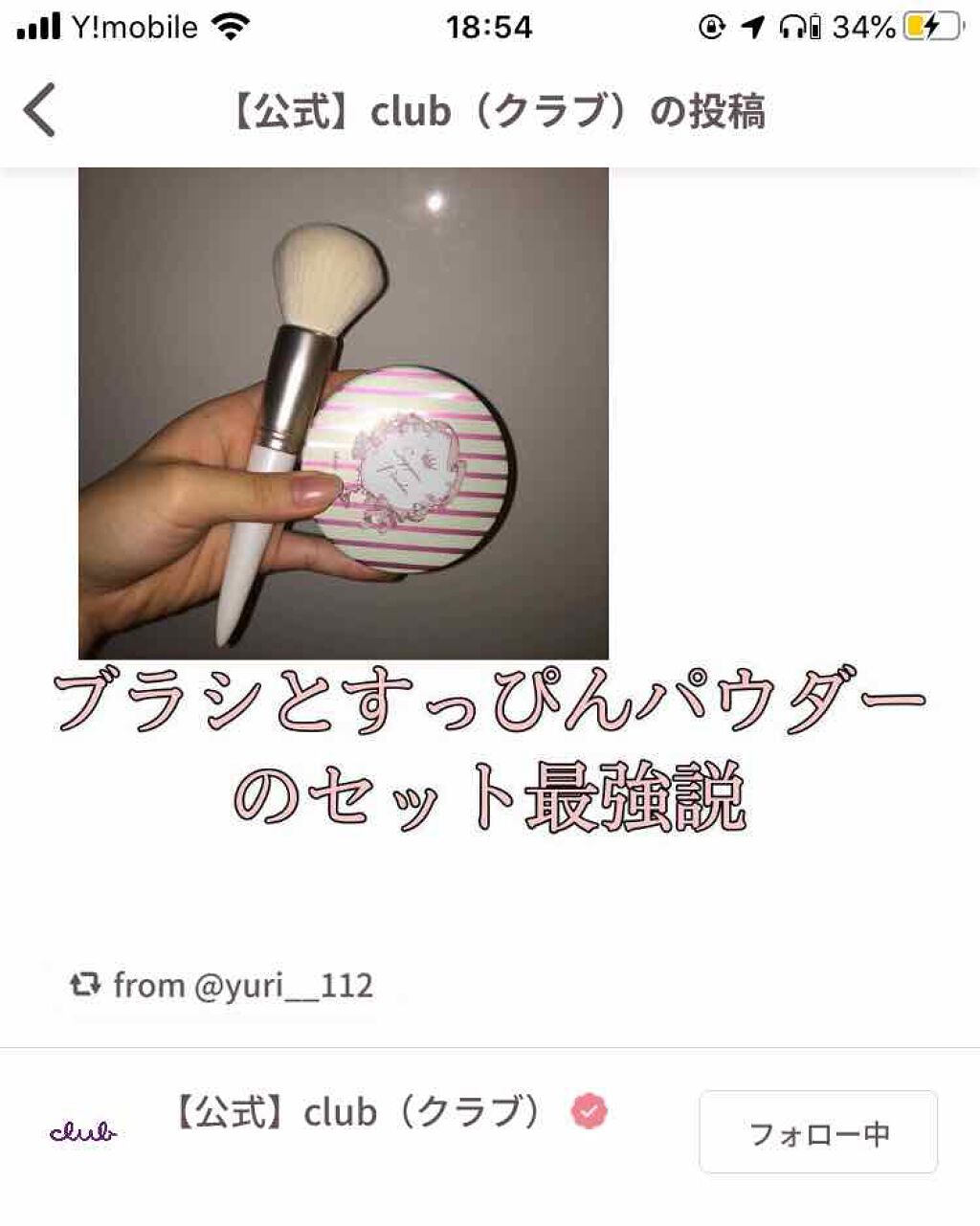Select the 【公式】club（クラブ）の投稿 title
Screen dimensions: 980x1226
pos(504,110)
